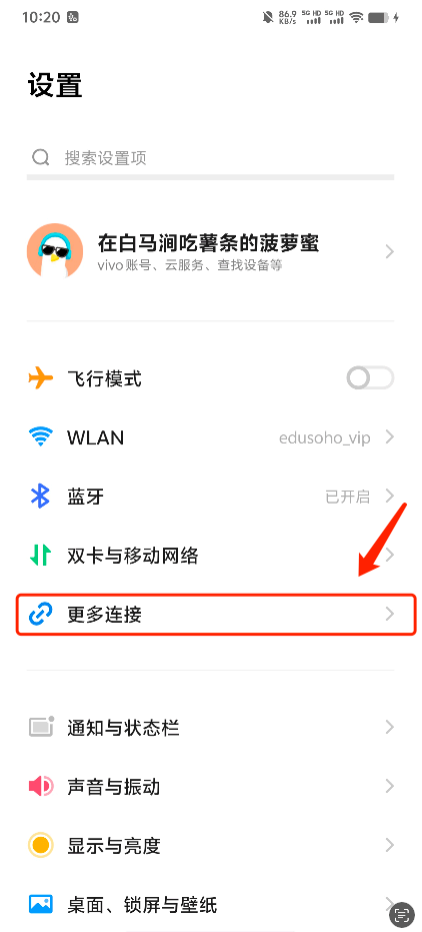Open 蓝牙 settings
The width and height of the screenshot is (422, 932).
[210, 496]
